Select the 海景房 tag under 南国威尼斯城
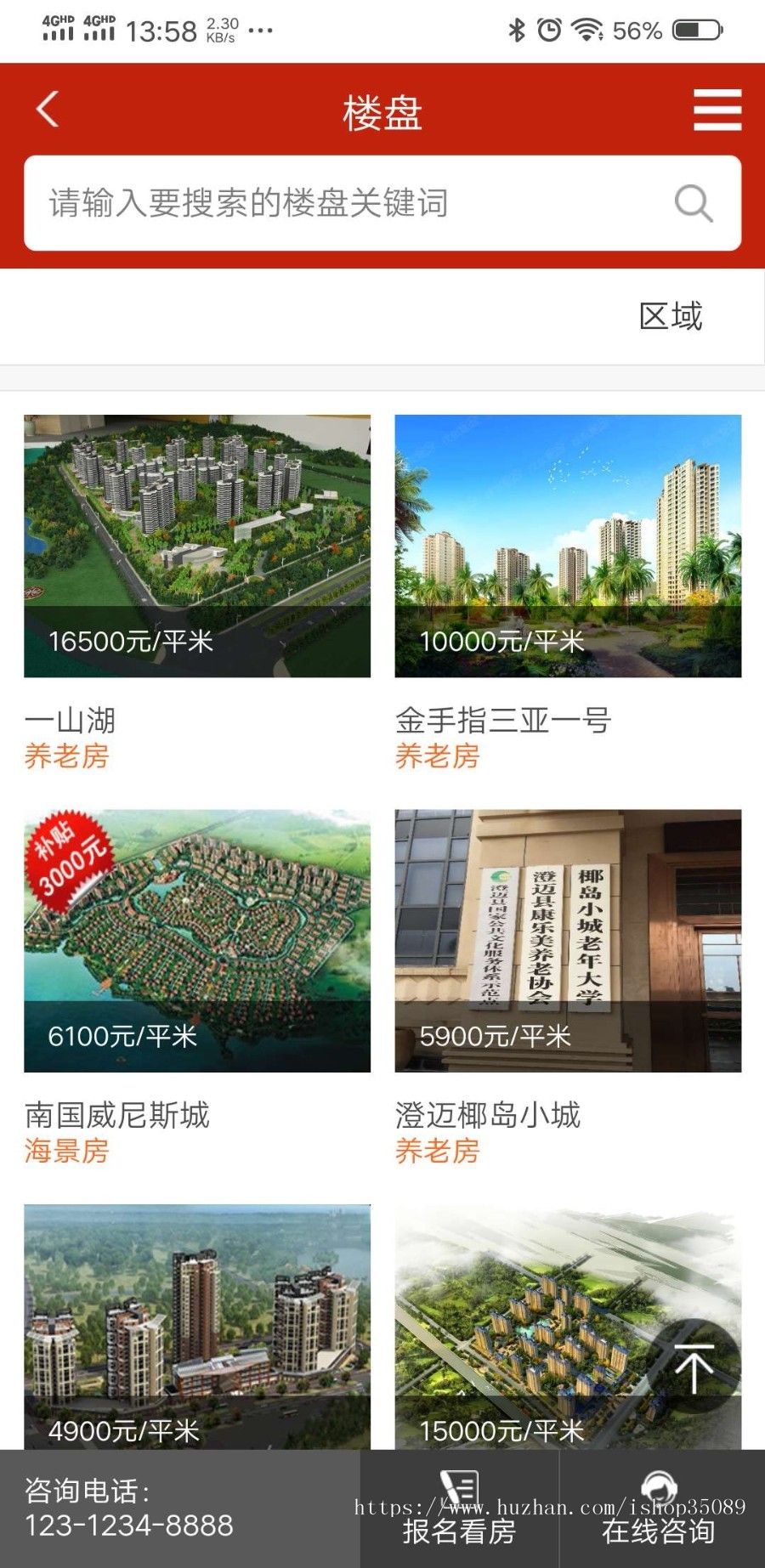765x1568 pixels. tap(66, 1151)
